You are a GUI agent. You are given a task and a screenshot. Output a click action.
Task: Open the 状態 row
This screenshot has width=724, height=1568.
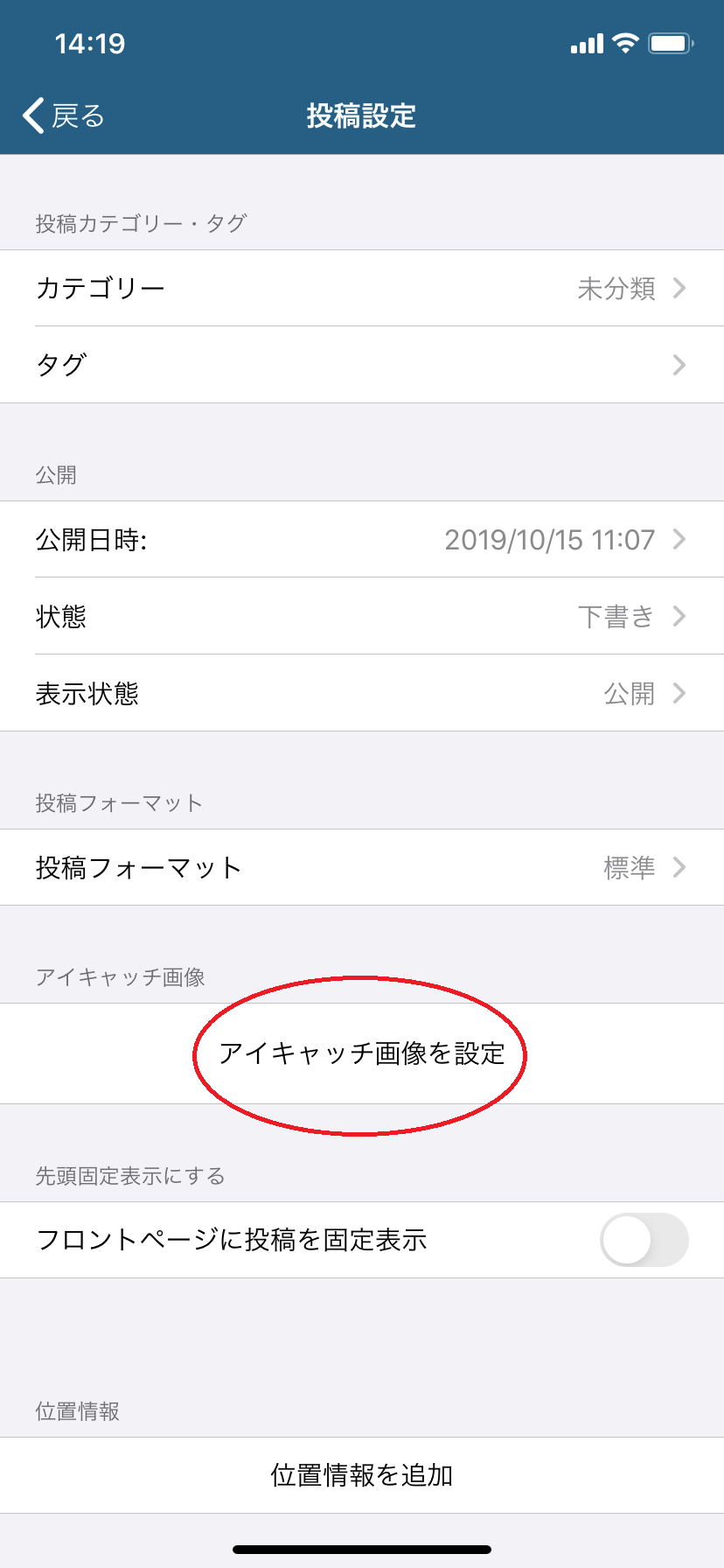click(362, 616)
